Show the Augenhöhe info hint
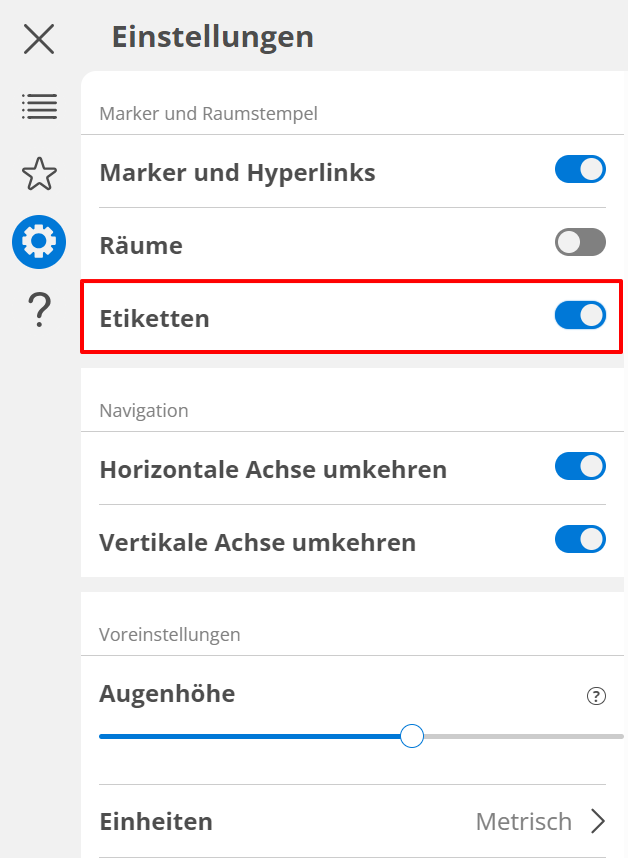 click(x=597, y=696)
